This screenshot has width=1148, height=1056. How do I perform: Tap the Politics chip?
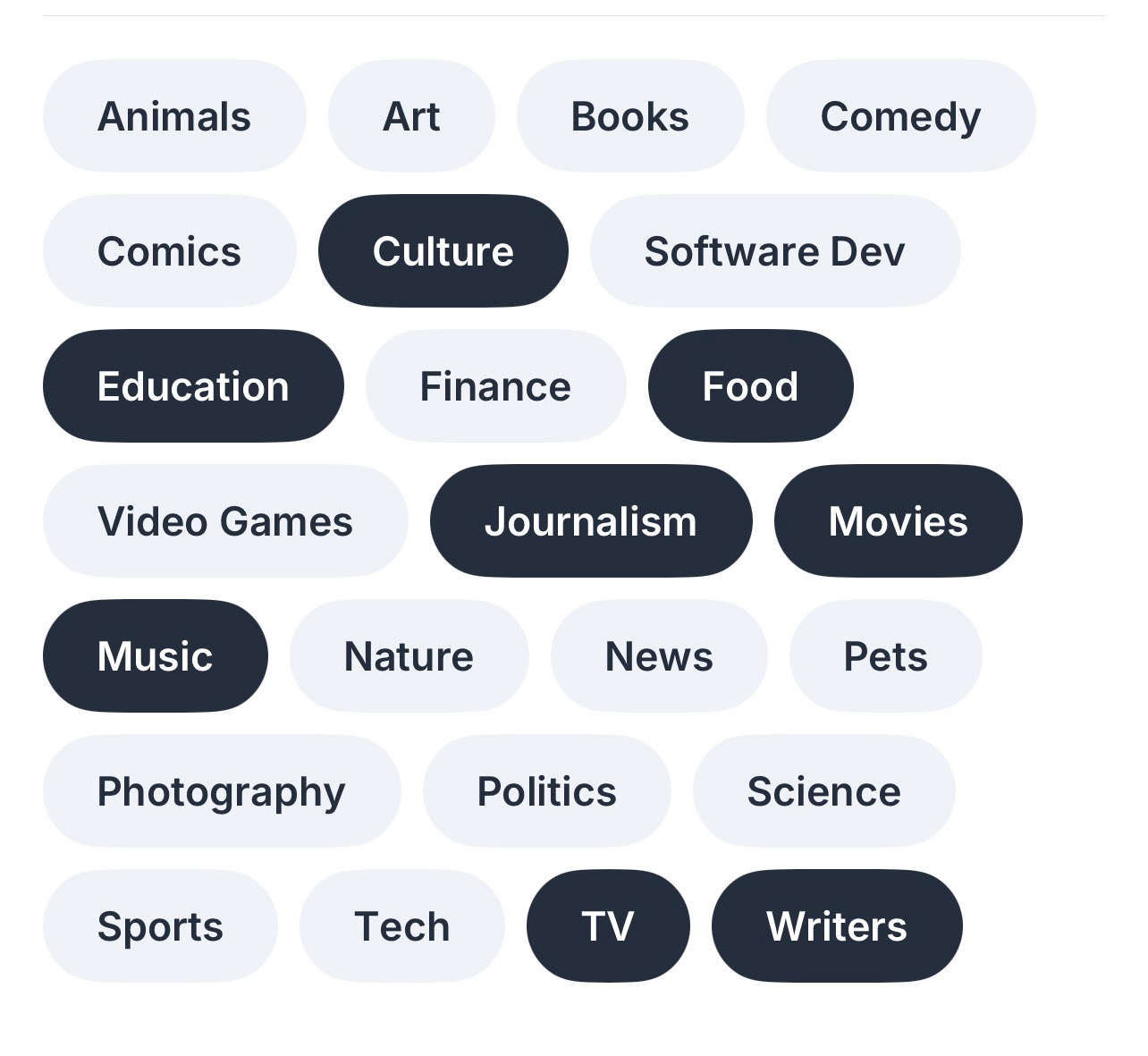point(546,791)
